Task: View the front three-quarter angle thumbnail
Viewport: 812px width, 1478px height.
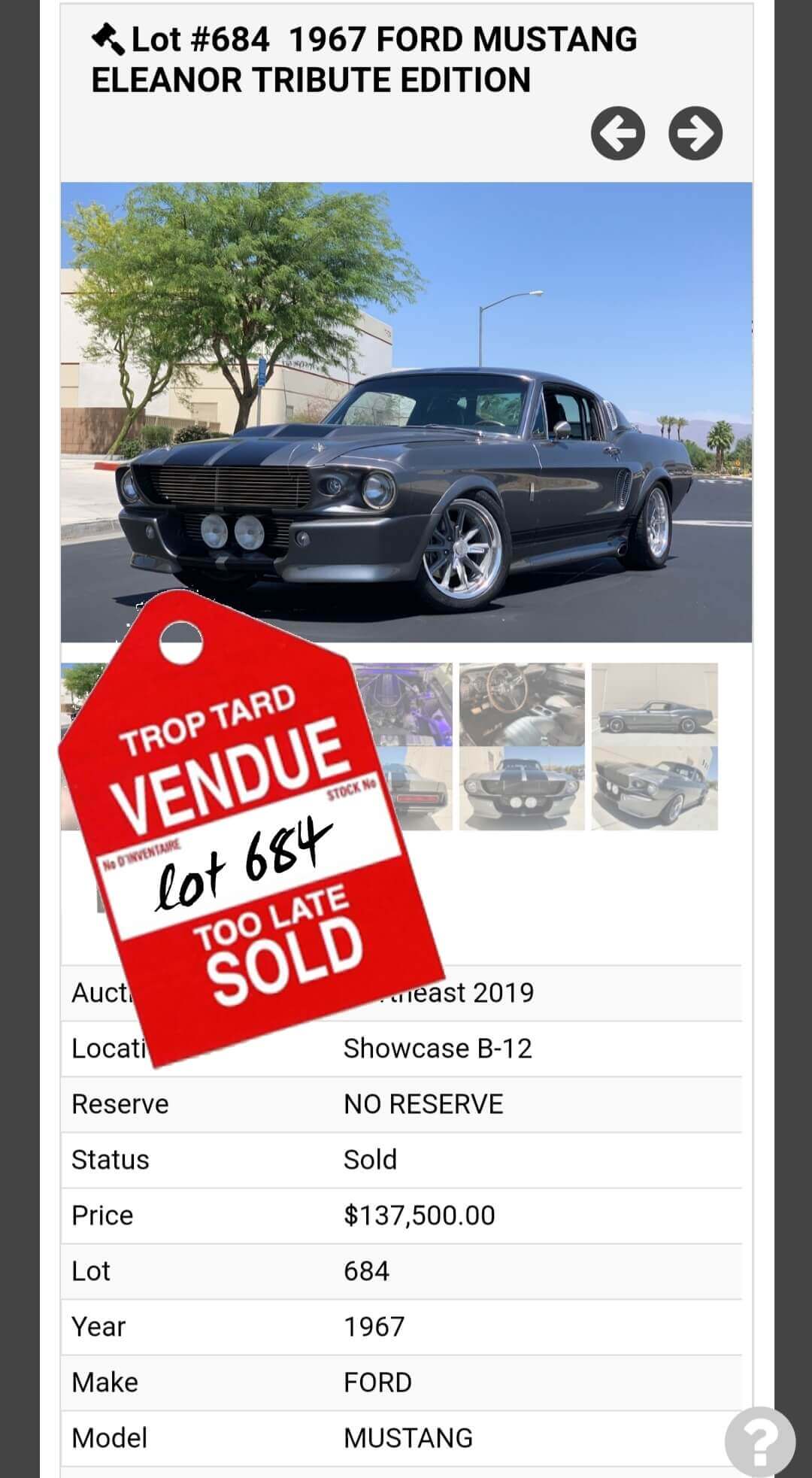Action: point(655,789)
